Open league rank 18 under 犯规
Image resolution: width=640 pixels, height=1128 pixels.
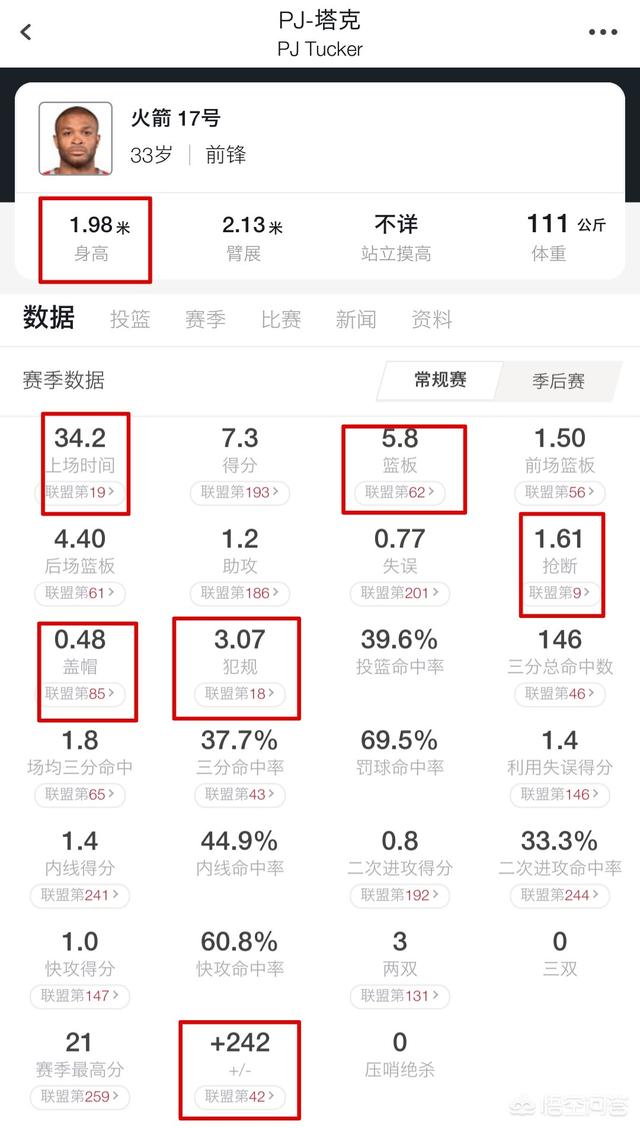click(x=239, y=693)
